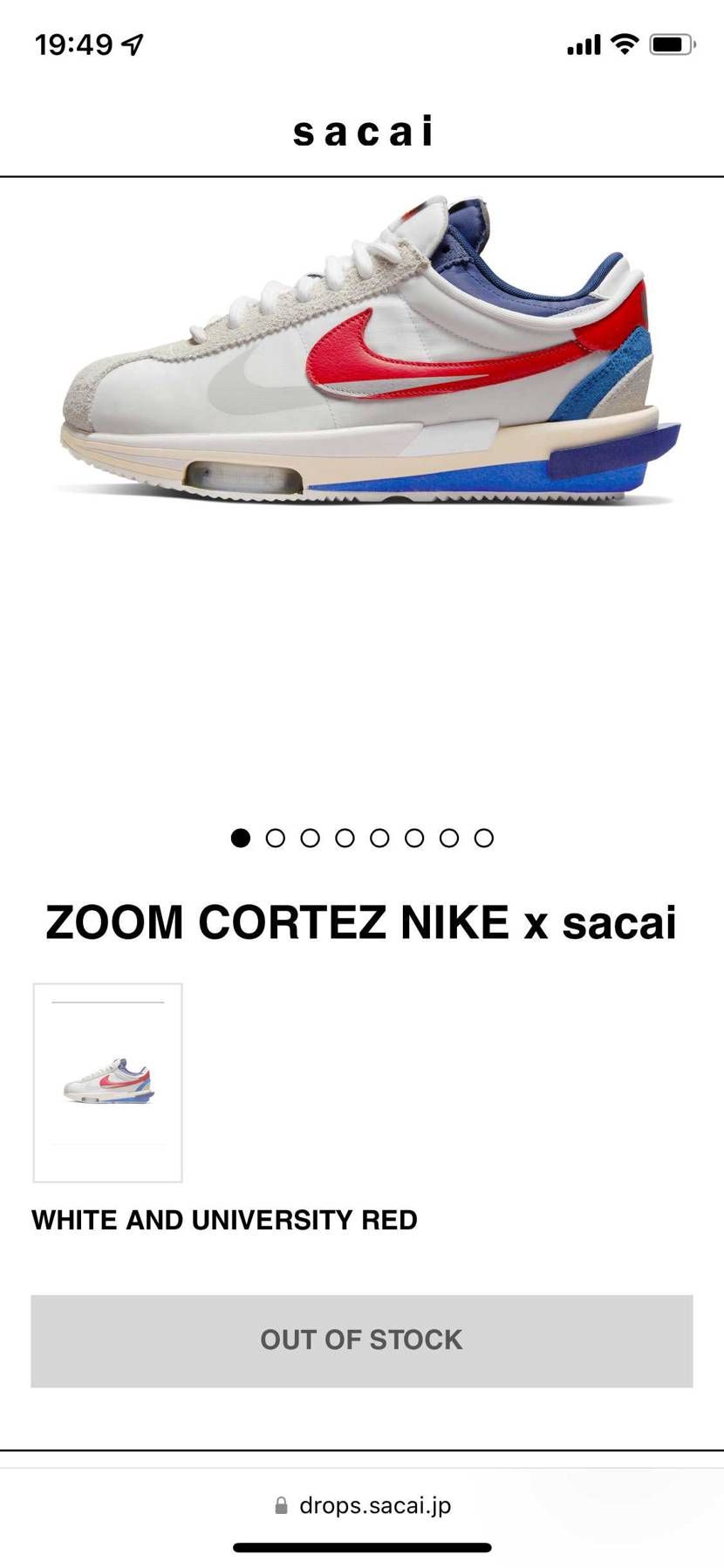724x1568 pixels.
Task: Tap the WHITE AND UNIVERSITY RED colorway label
Action: [x=224, y=1221]
